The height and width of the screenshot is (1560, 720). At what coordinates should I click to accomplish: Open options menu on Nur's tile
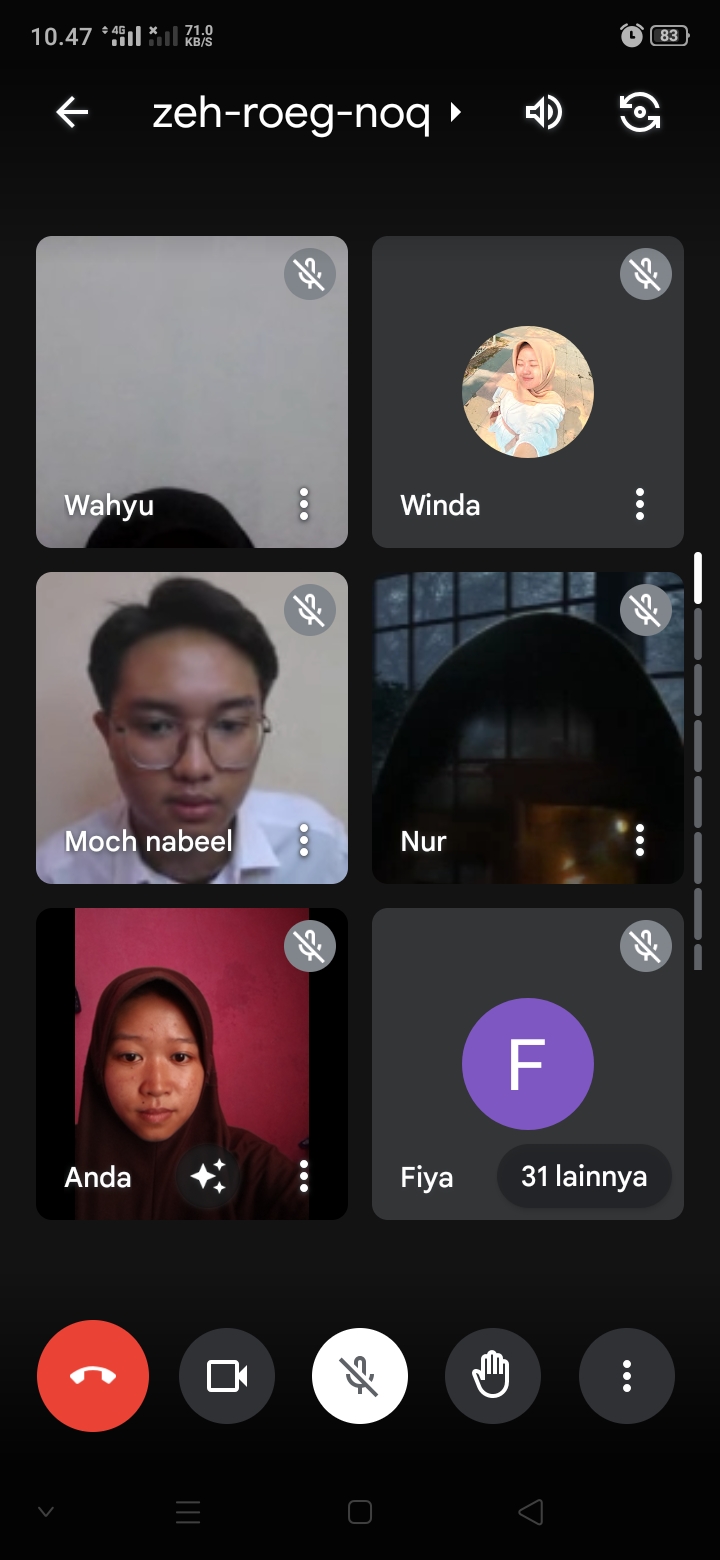(x=640, y=840)
